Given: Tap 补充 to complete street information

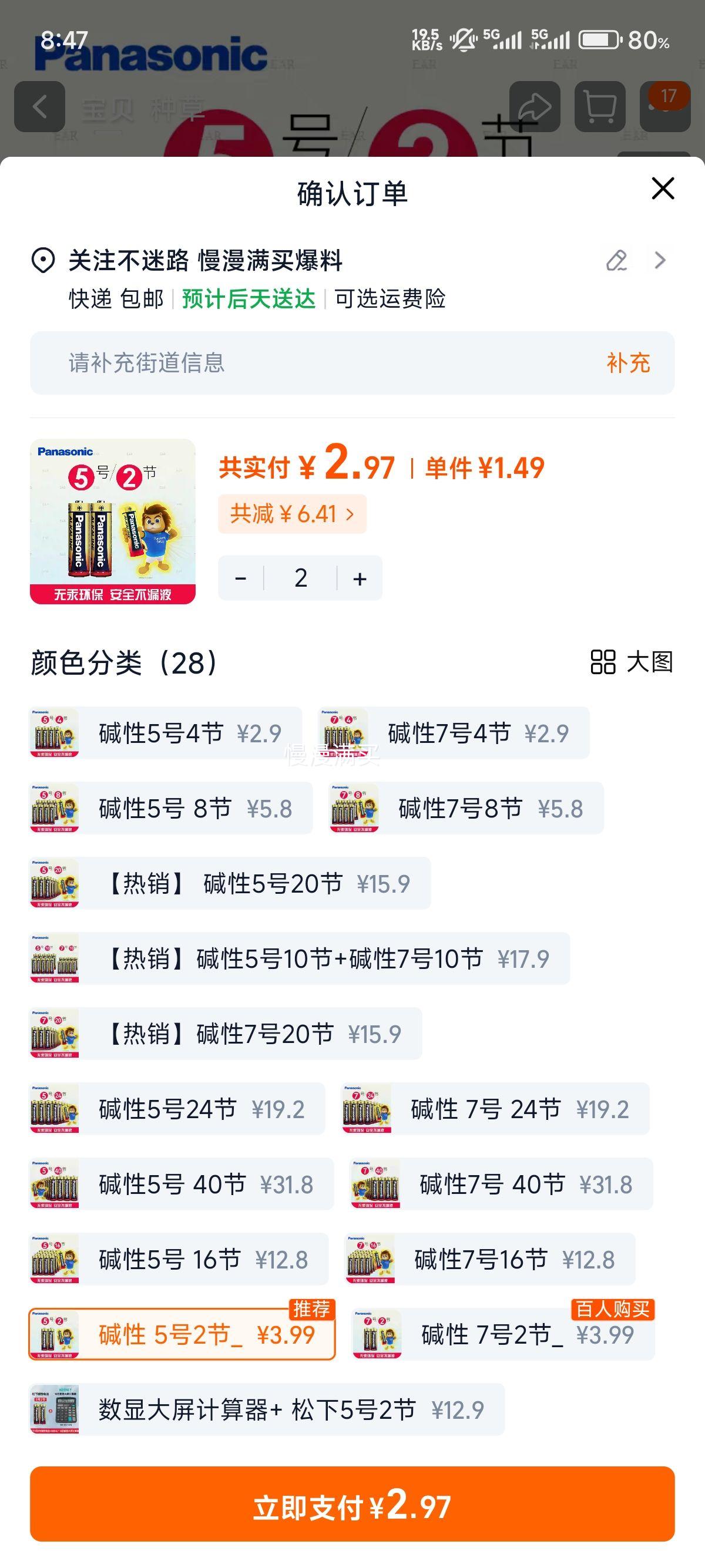Looking at the screenshot, I should coord(628,362).
